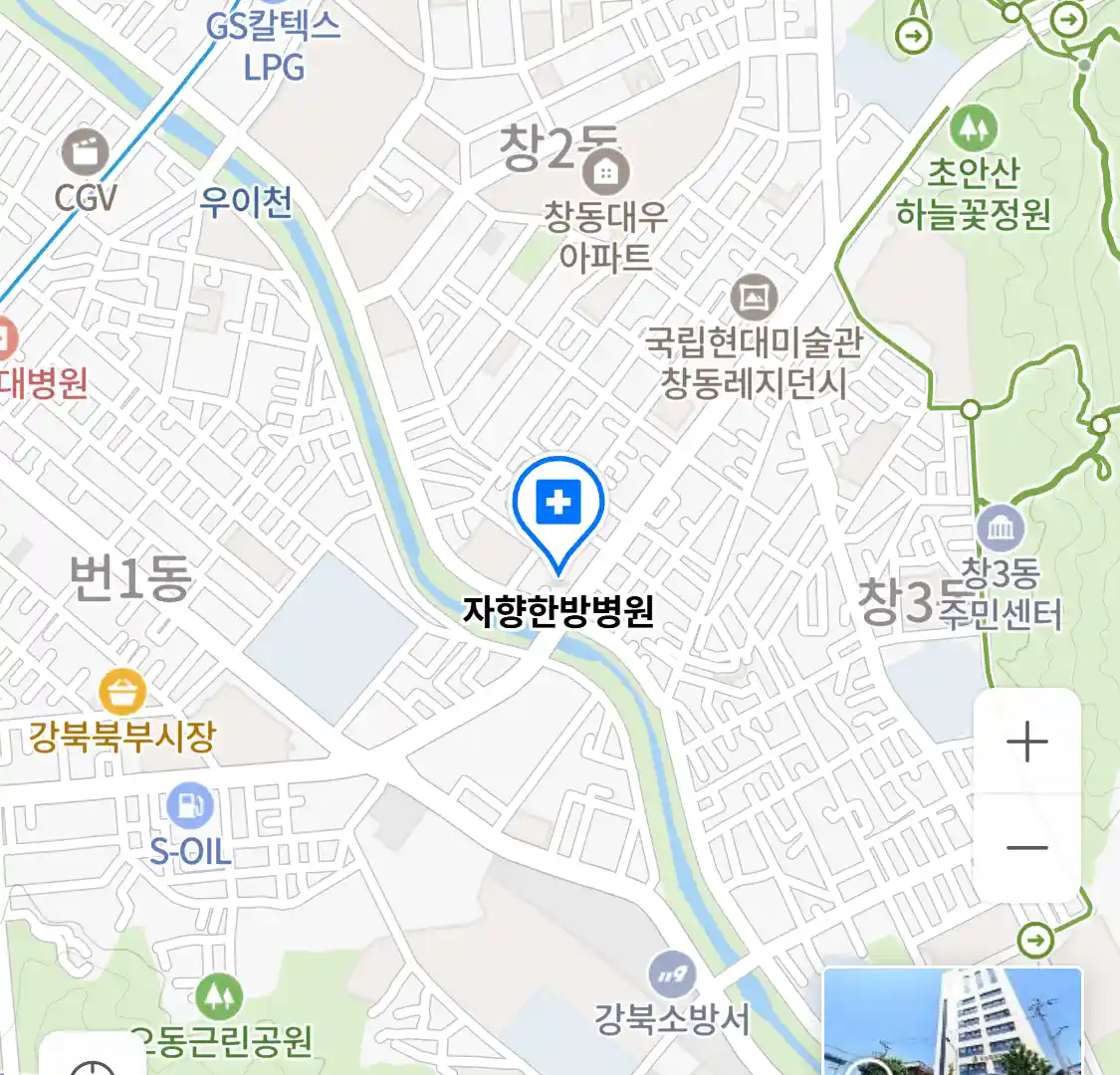Open the street view photo thumbnail
1120x1075 pixels.
(953, 1021)
